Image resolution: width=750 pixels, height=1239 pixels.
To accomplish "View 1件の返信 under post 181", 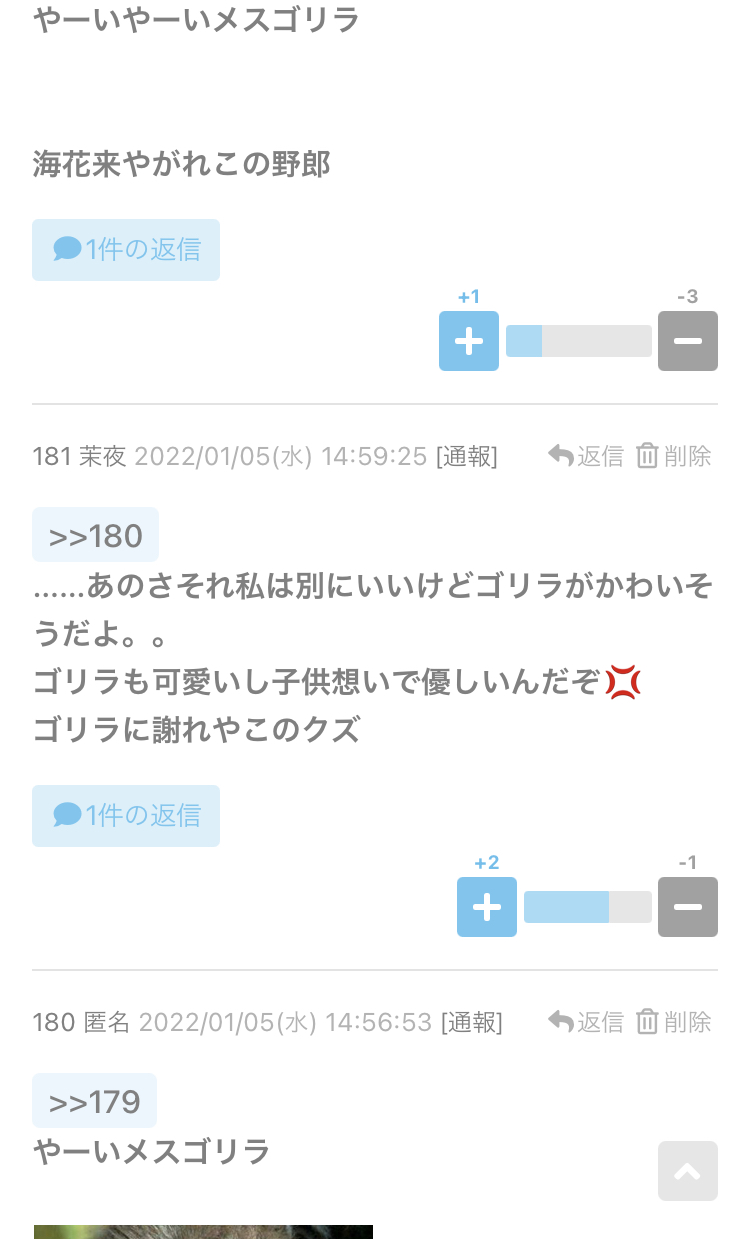I will 126,816.
